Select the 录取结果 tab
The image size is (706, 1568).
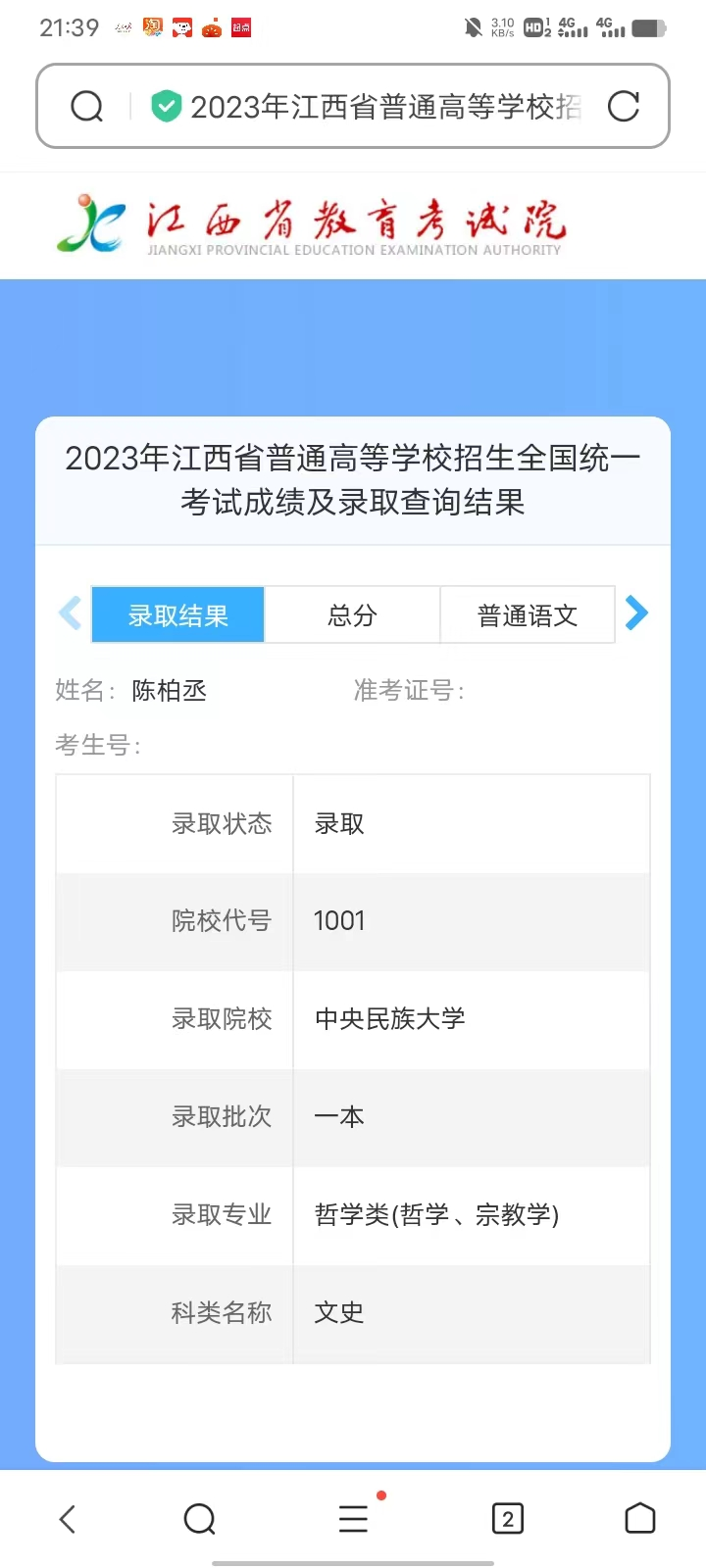(178, 615)
